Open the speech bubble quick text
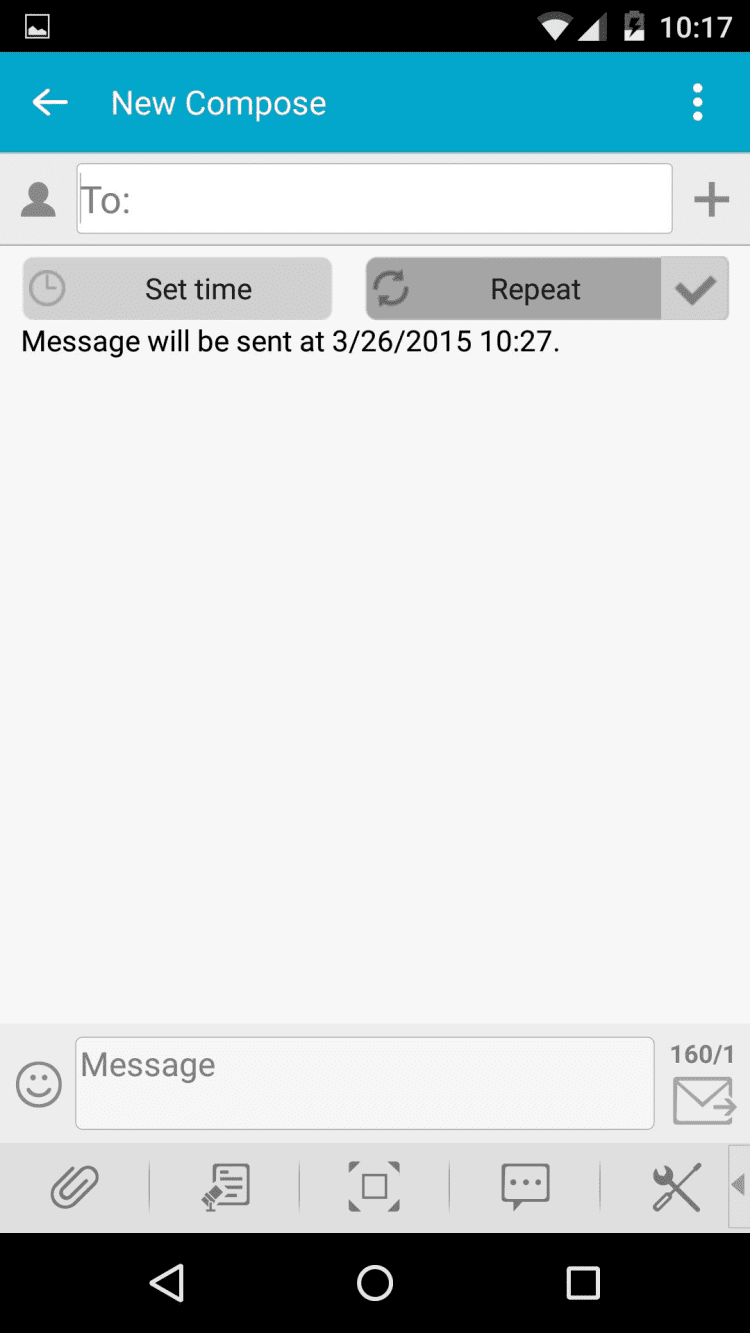 click(525, 1187)
